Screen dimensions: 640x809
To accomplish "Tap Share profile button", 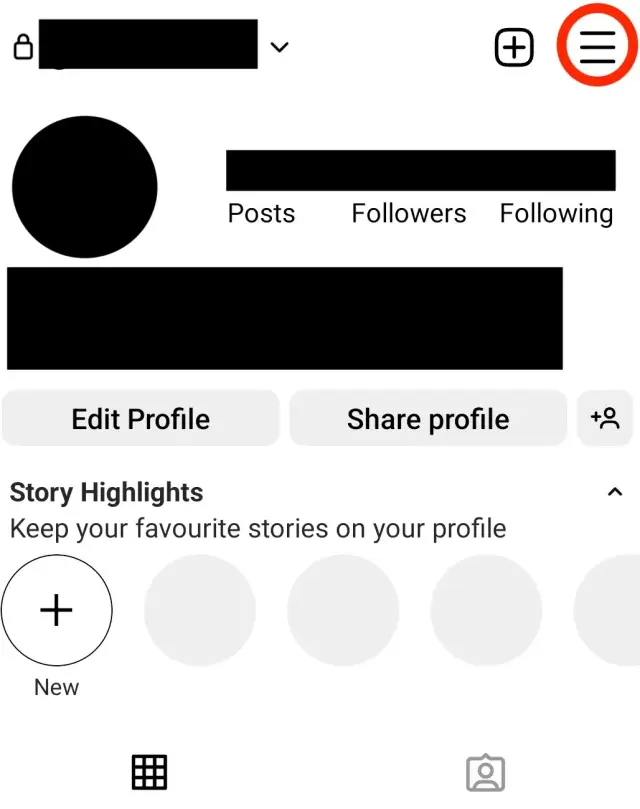I will 428,418.
